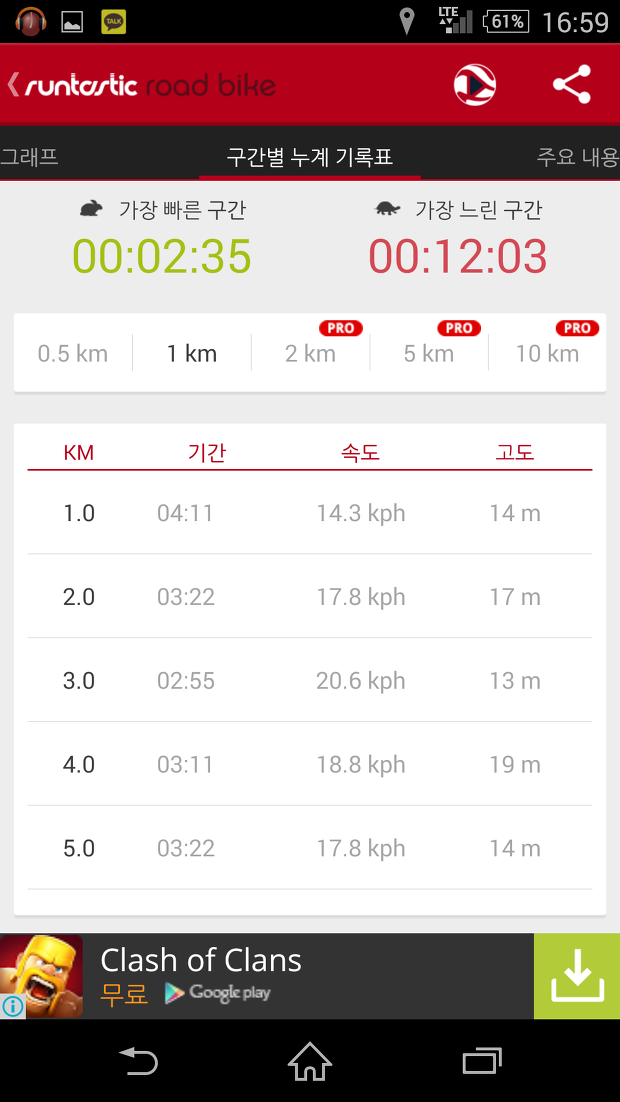This screenshot has width=620, height=1102.
Task: Select the 0.5 km split interval
Action: point(73,354)
